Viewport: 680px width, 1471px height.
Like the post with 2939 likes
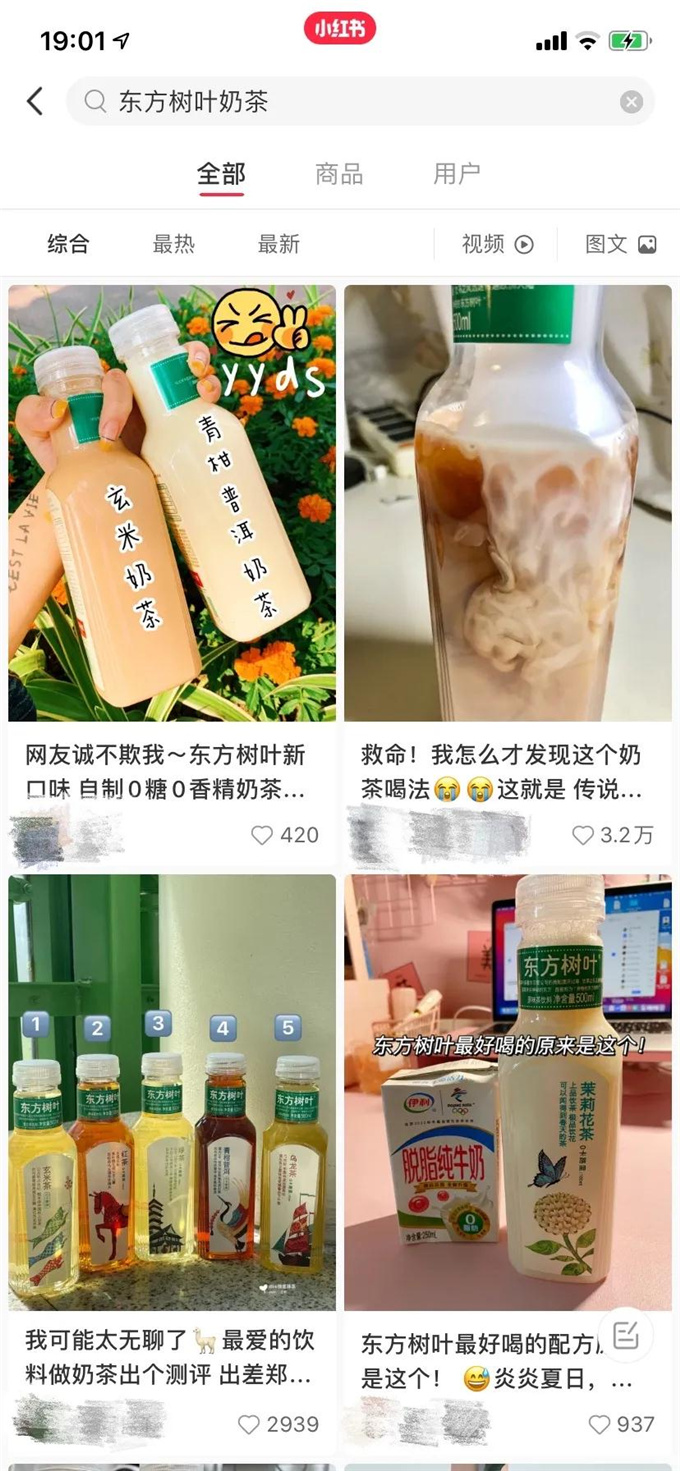(x=249, y=1424)
